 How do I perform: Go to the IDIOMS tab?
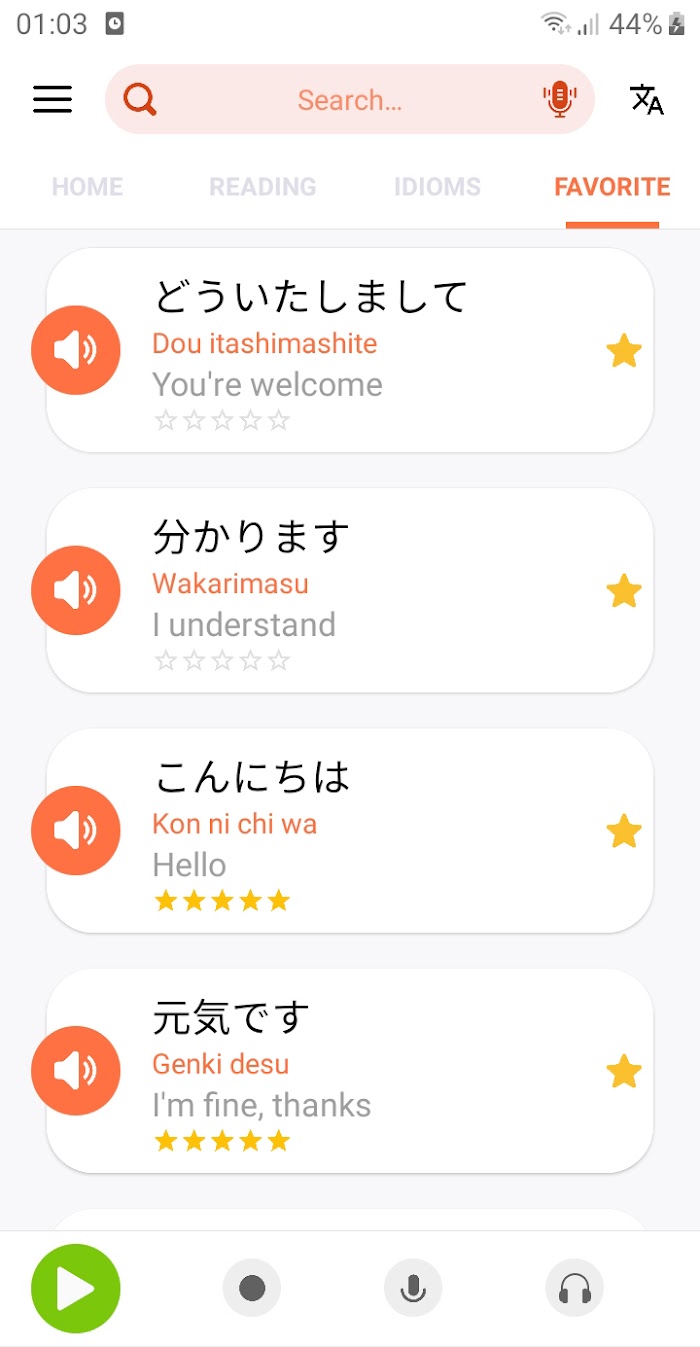437,187
